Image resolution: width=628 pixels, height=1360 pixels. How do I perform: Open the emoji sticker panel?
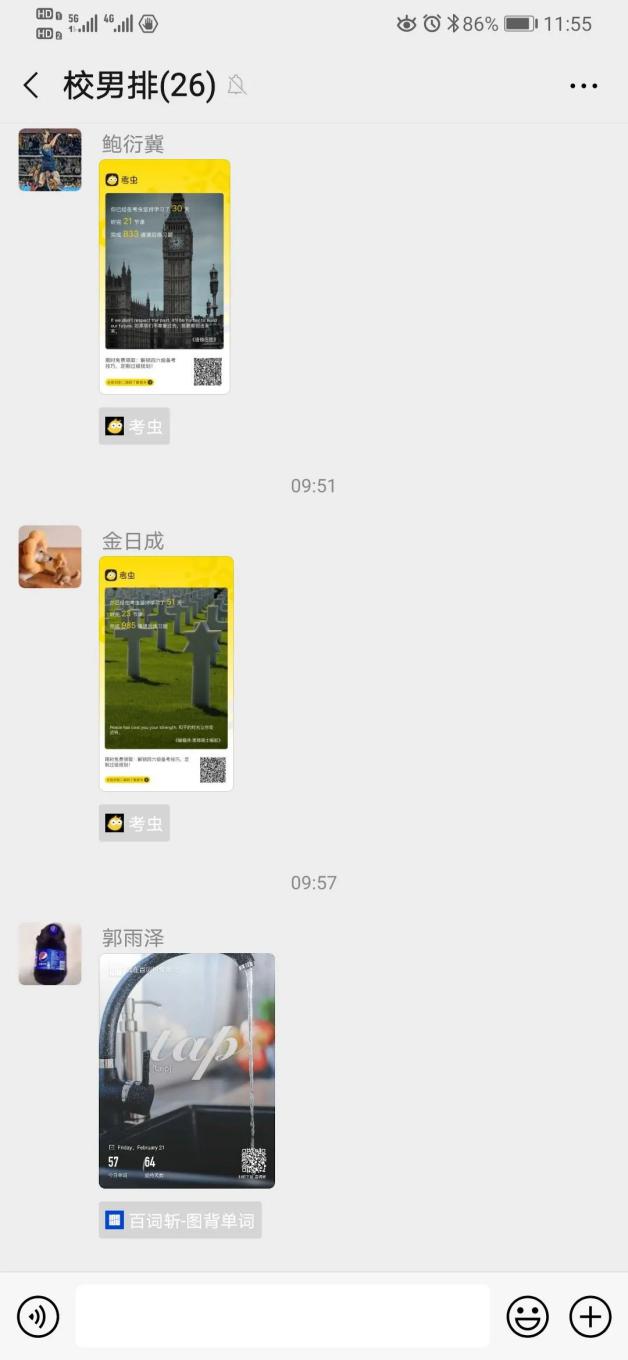coord(527,1316)
